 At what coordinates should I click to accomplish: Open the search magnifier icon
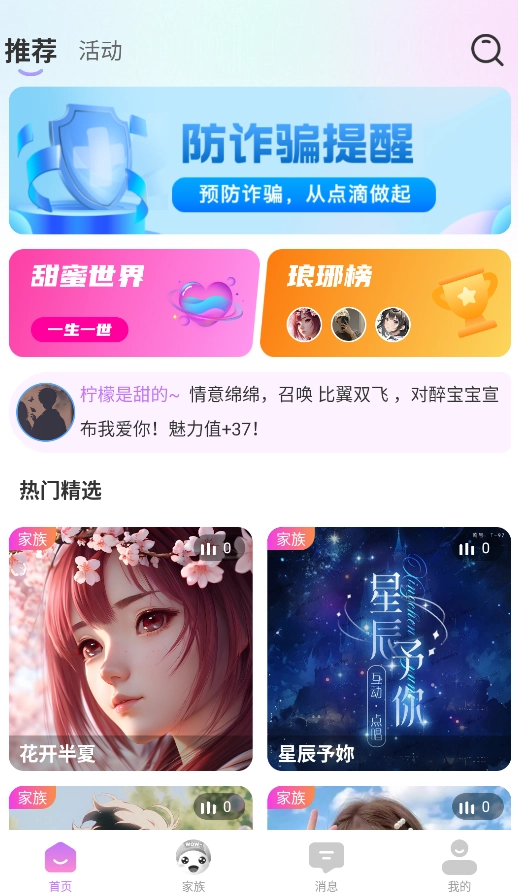487,51
